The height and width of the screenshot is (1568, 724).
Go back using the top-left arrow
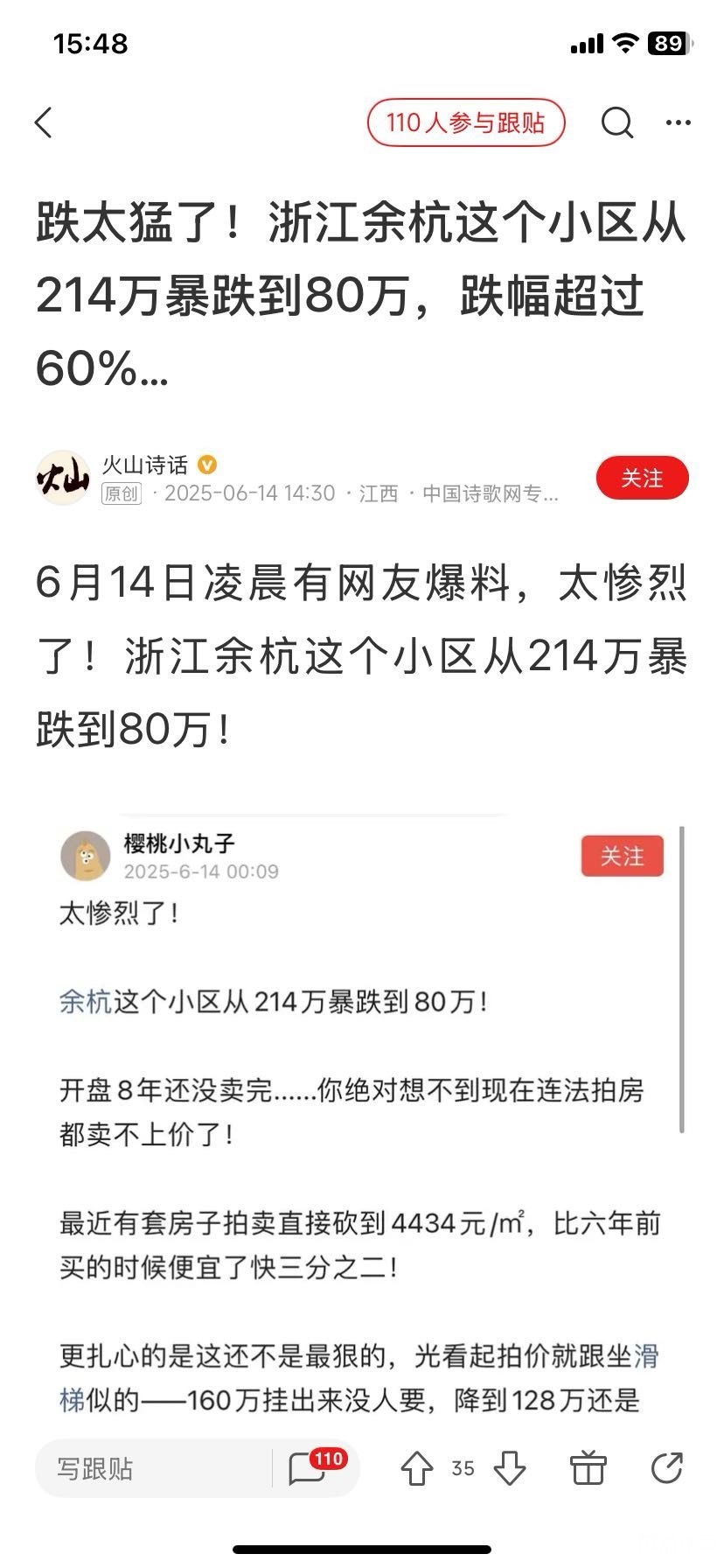click(x=44, y=123)
